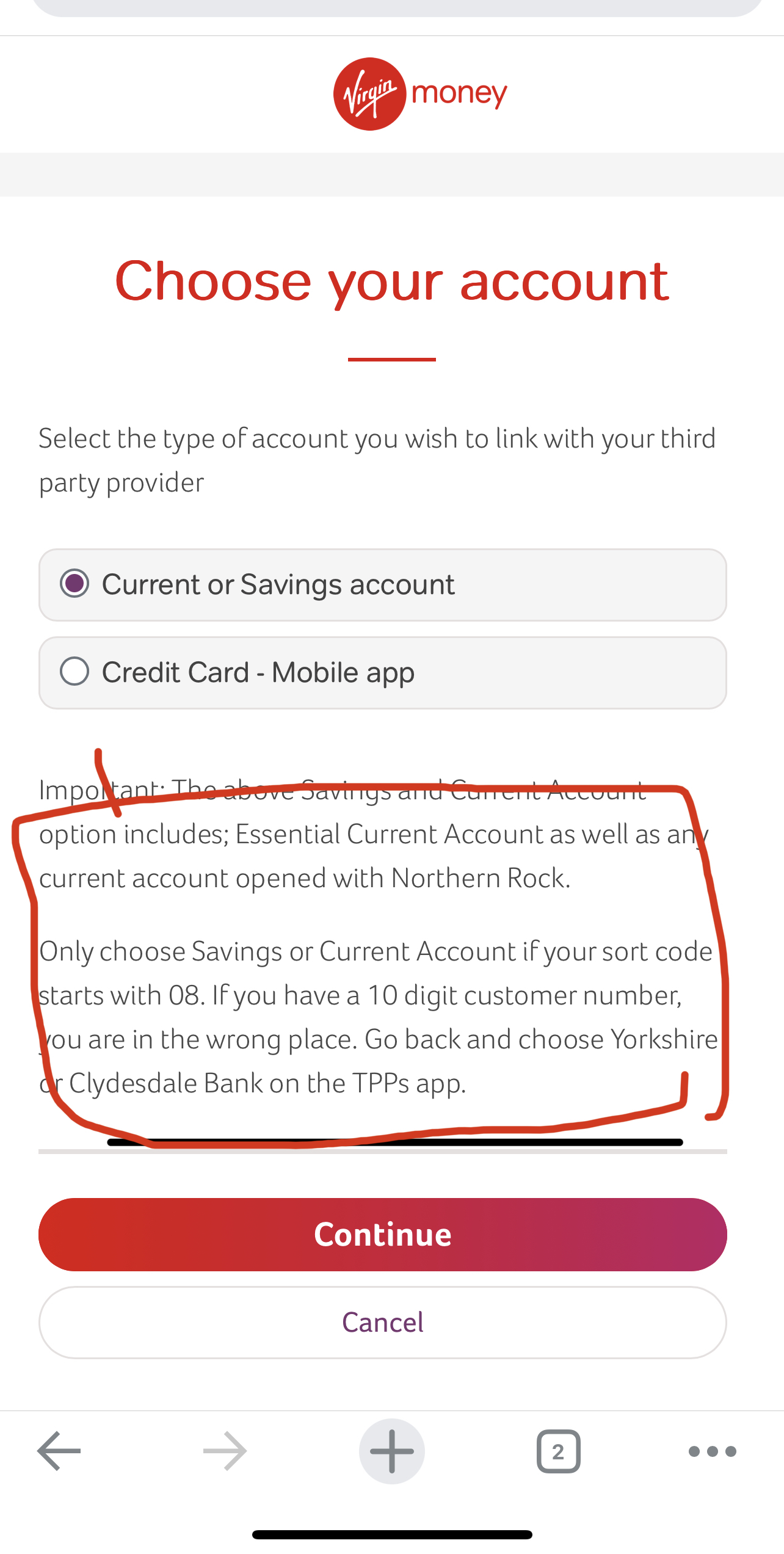Viewport: 784px width, 1554px height.
Task: Tap the Continue button
Action: 383,1235
